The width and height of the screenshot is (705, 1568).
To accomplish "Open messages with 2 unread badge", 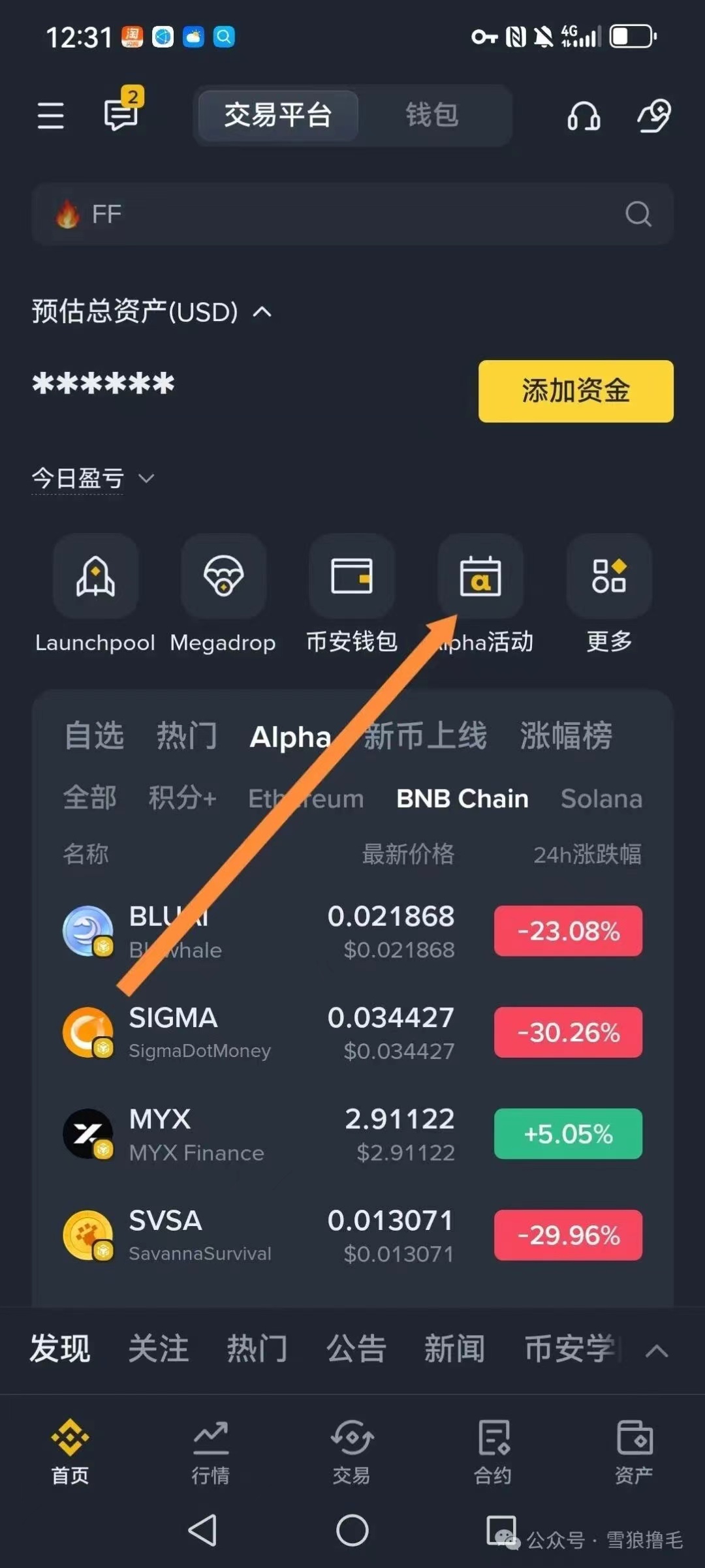I will coord(122,114).
